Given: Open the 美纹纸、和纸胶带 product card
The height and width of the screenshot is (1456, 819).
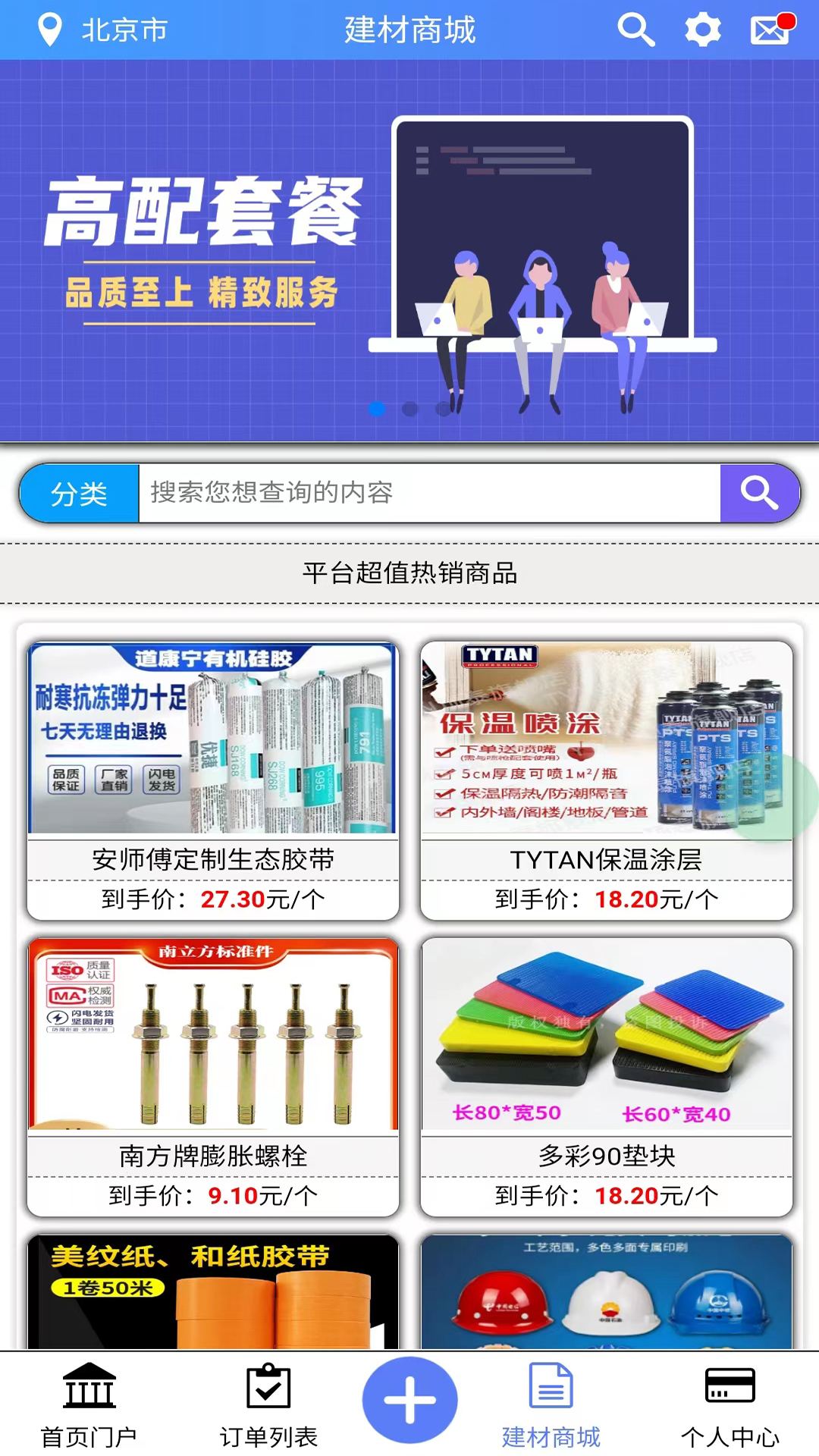Looking at the screenshot, I should (213, 1292).
